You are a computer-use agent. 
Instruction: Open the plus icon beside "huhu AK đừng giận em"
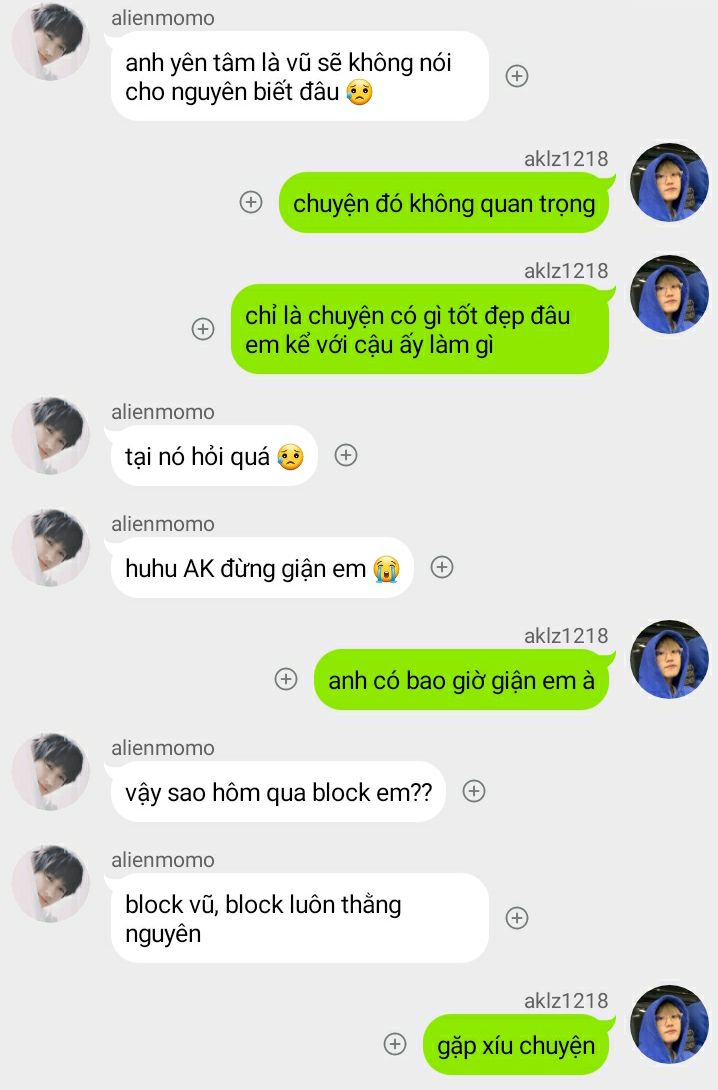[x=442, y=567]
